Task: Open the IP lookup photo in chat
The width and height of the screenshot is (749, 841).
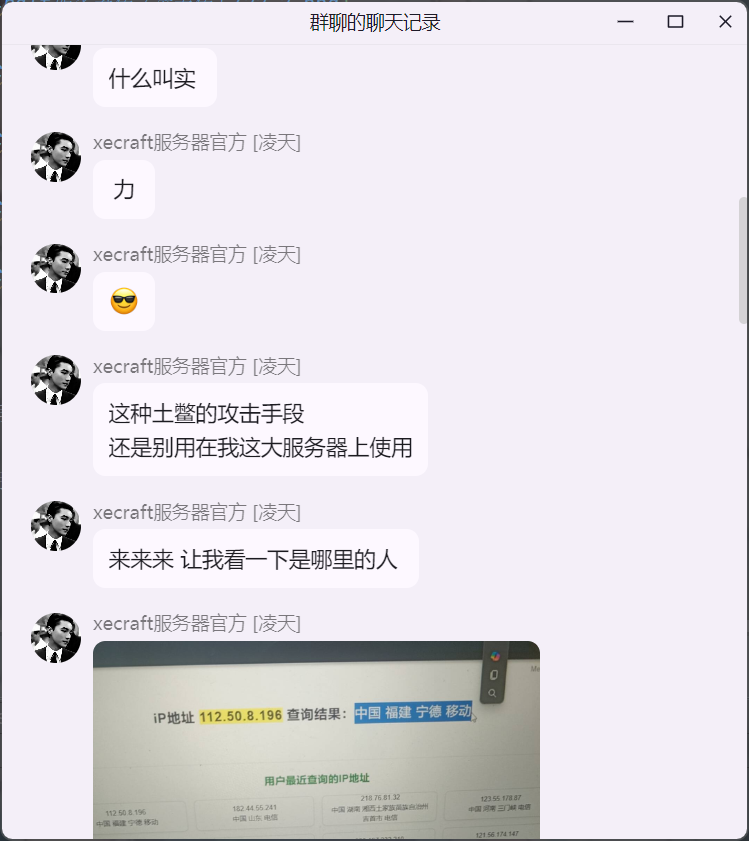Action: pos(316,740)
